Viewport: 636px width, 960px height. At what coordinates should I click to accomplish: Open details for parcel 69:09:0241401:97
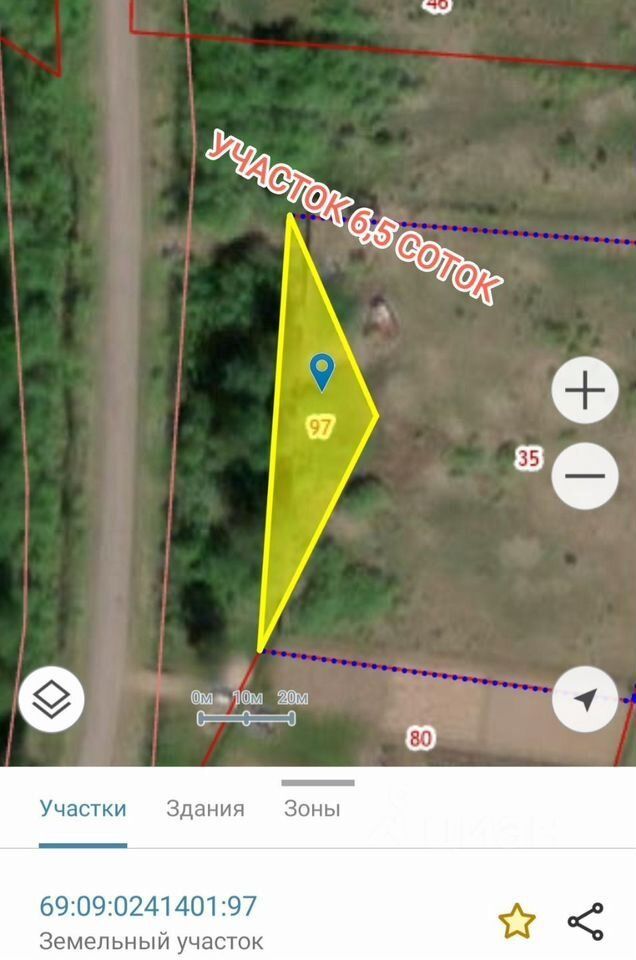148,907
